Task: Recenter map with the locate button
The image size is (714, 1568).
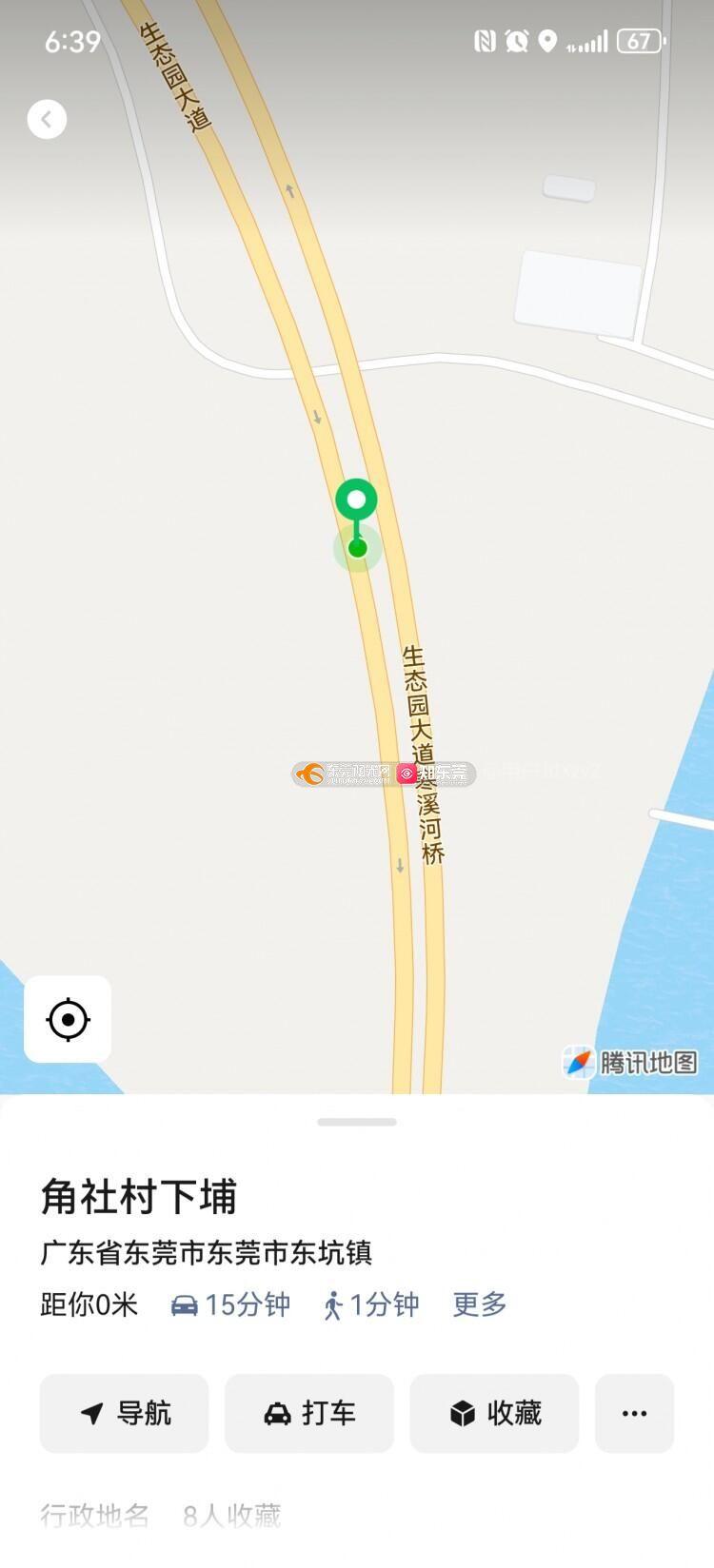Action: click(68, 1019)
